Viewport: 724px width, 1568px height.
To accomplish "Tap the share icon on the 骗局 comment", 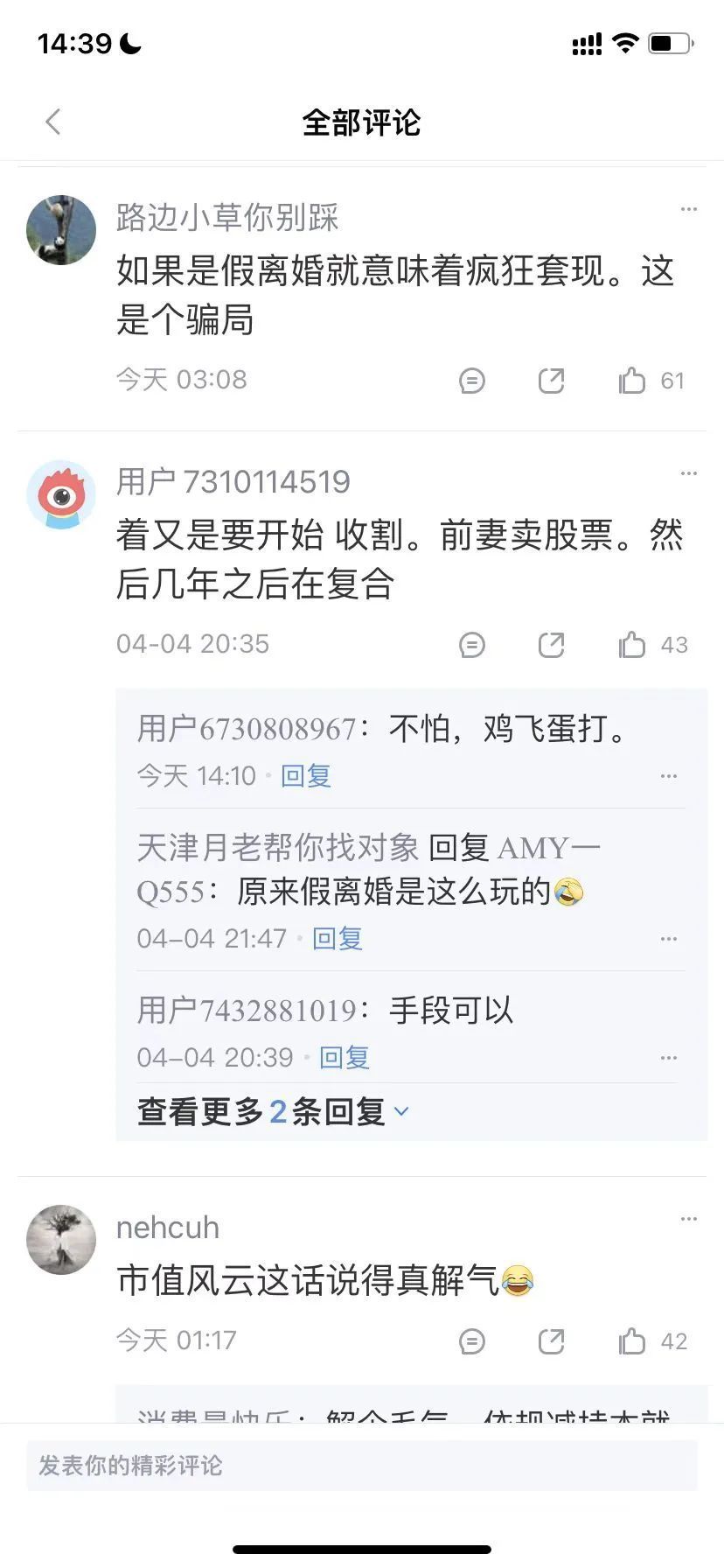I will coord(551,381).
